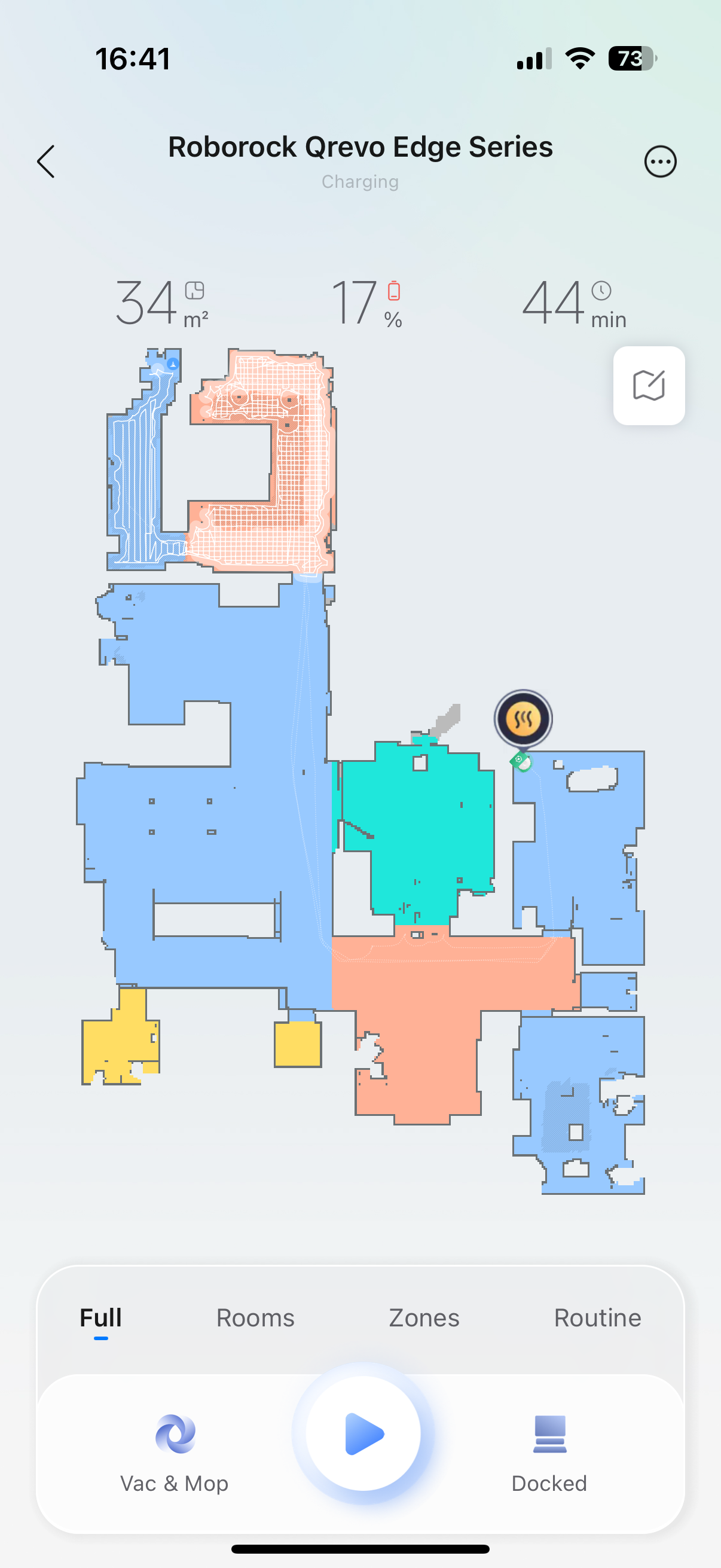Screen dimensions: 721x1568
Task: Switch to the Routine tab
Action: [x=597, y=1318]
